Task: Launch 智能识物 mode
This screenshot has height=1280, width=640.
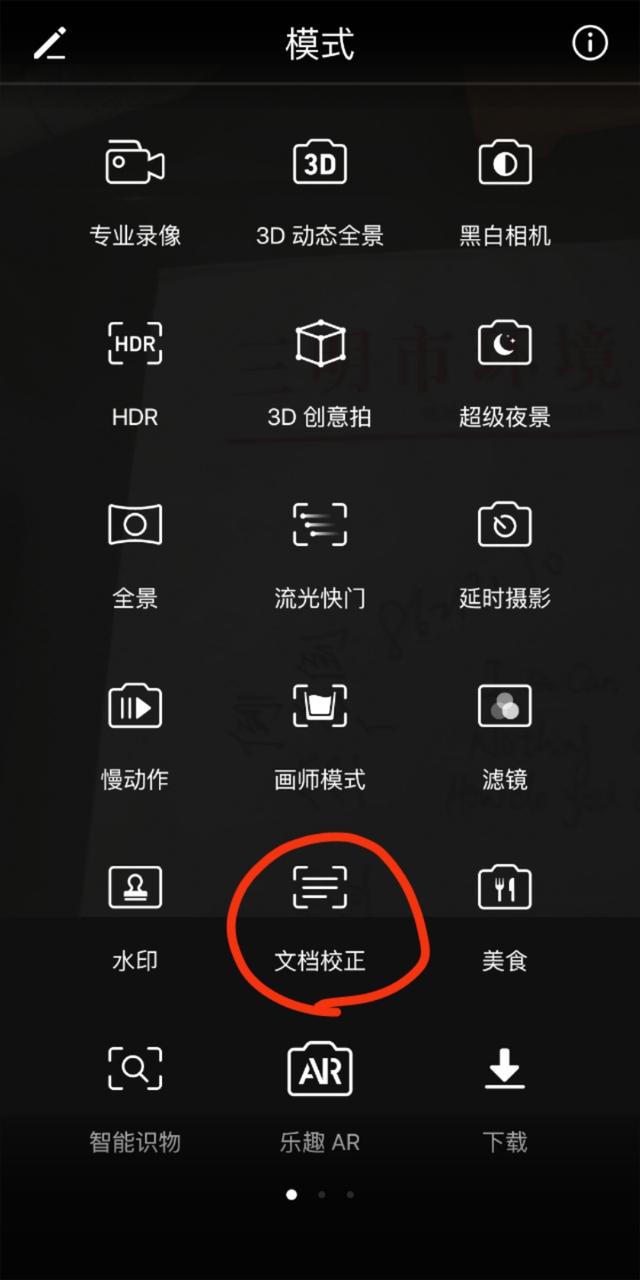Action: [x=135, y=1098]
